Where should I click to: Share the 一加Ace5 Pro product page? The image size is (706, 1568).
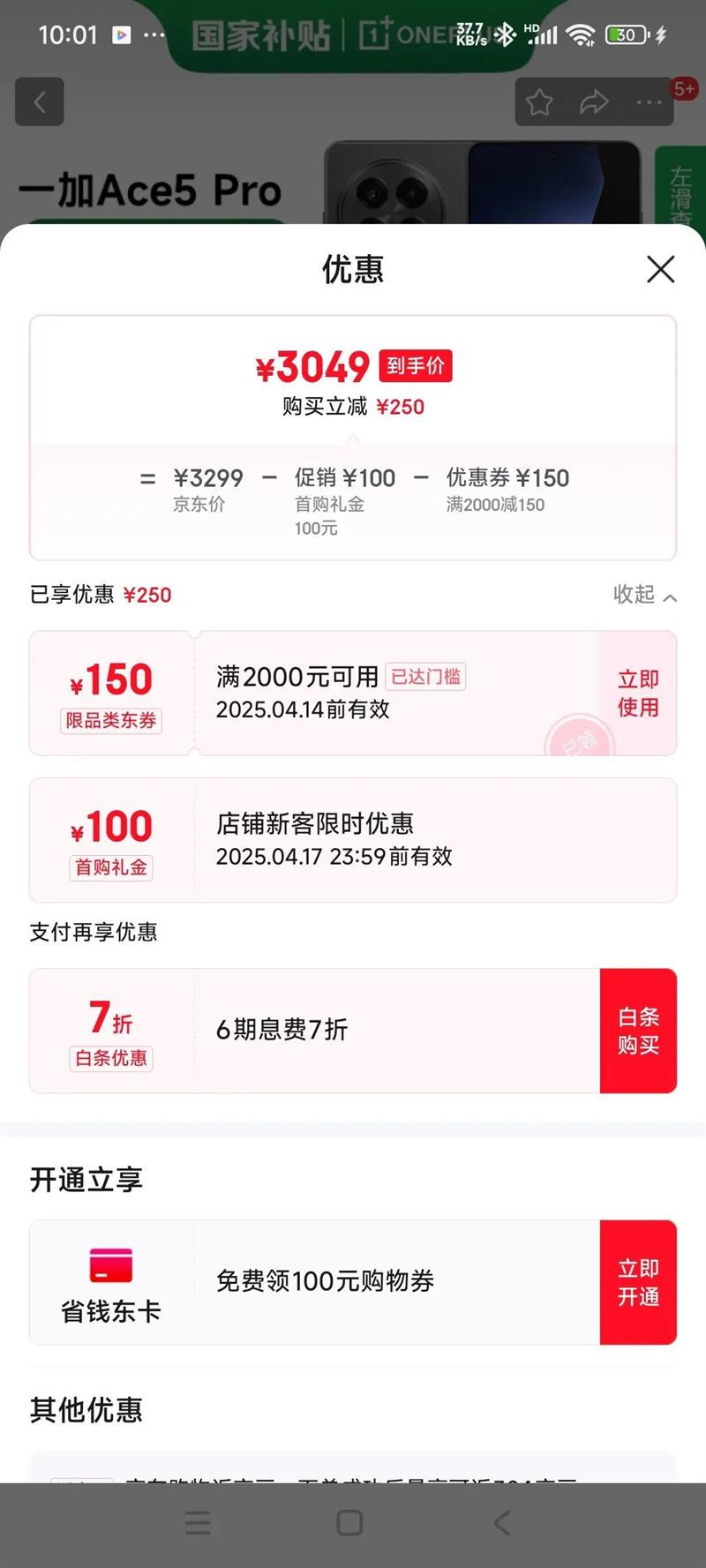click(x=594, y=102)
